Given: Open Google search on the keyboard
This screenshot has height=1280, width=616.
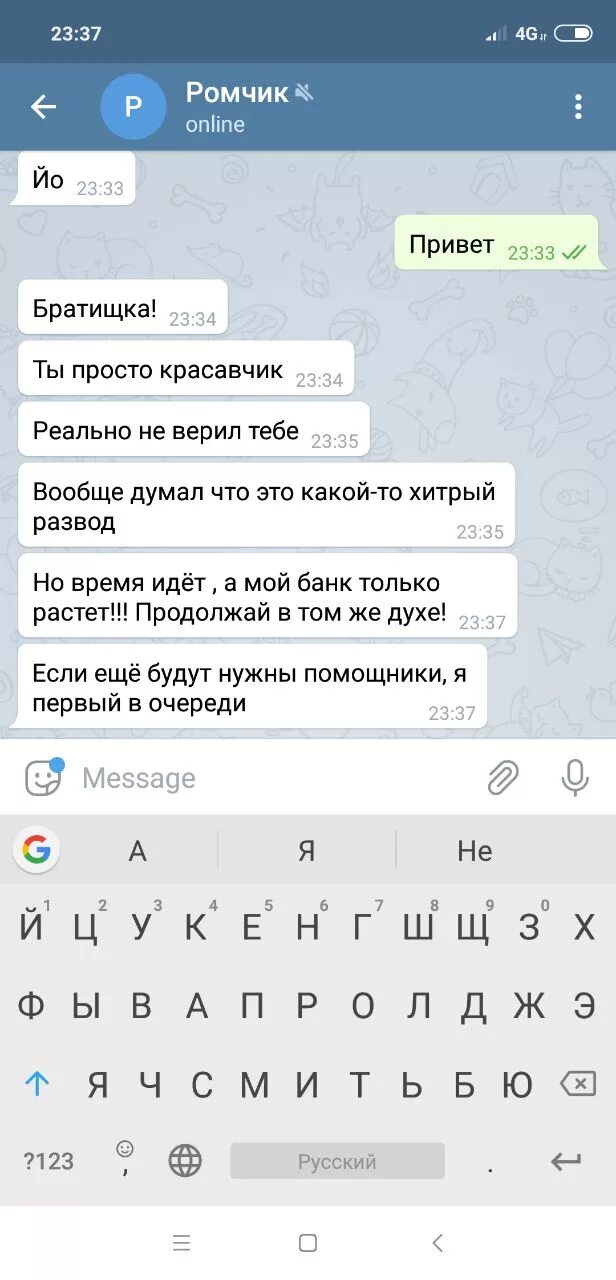Looking at the screenshot, I should [37, 851].
